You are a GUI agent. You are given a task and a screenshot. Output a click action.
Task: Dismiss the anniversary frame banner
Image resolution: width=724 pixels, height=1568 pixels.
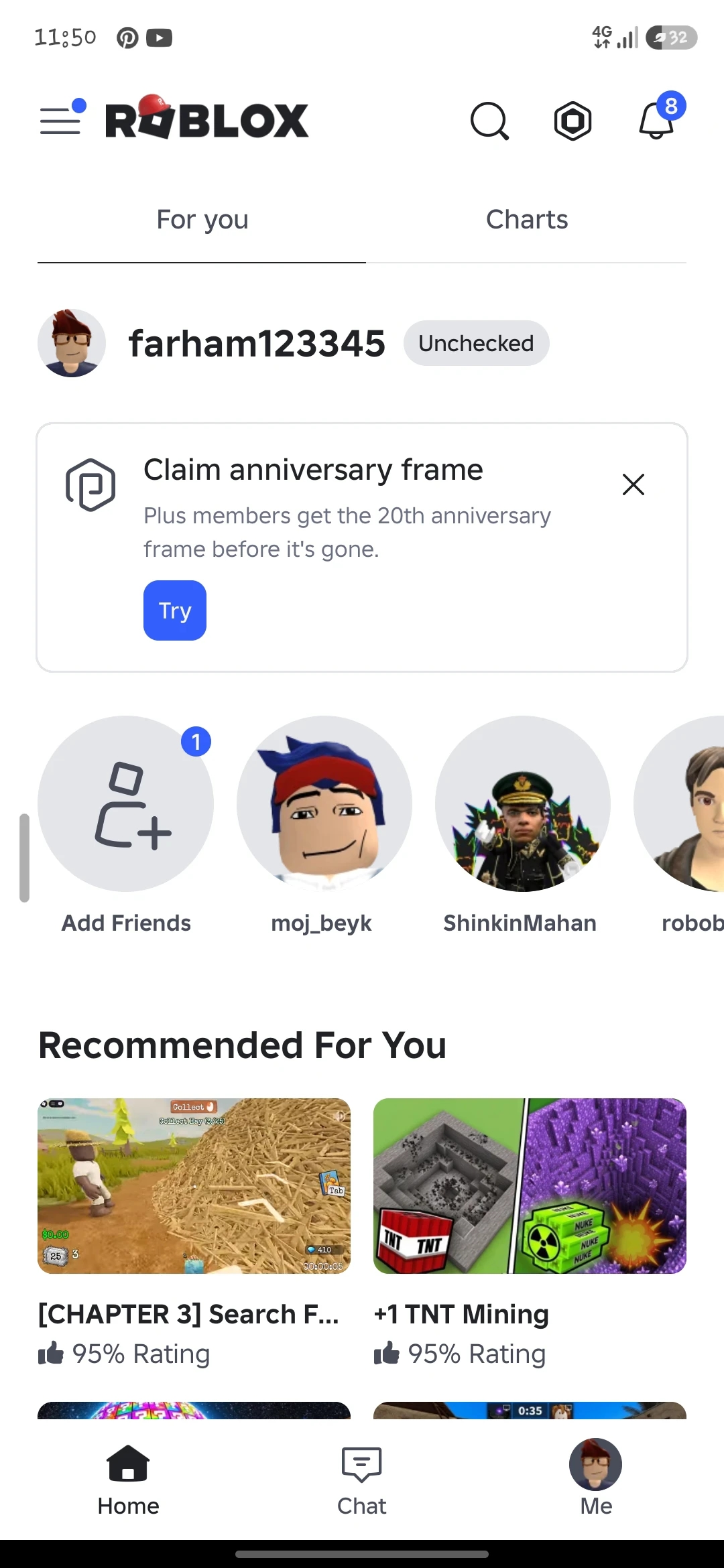[x=633, y=484]
